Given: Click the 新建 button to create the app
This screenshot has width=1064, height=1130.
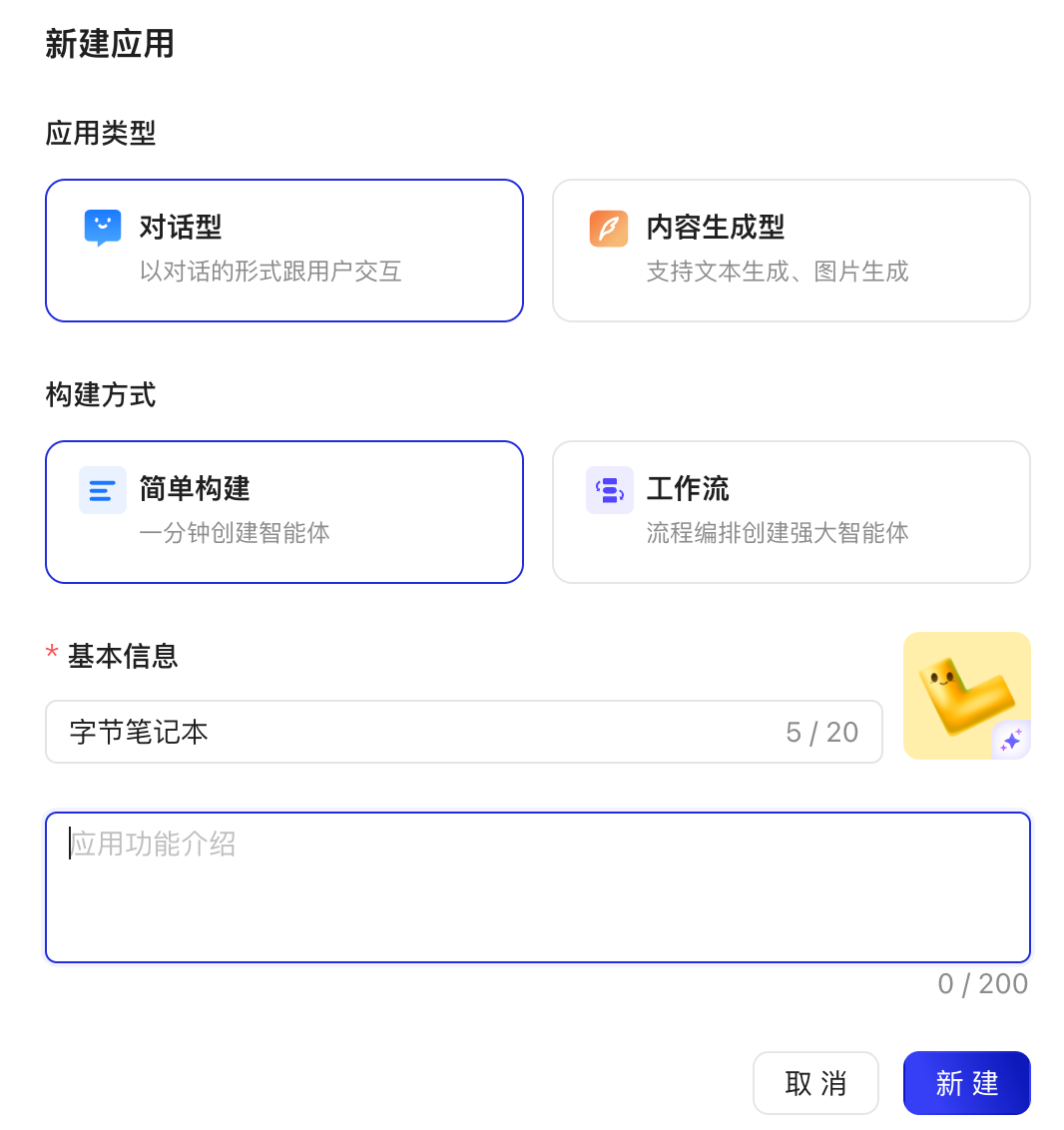Looking at the screenshot, I should point(965,1082).
